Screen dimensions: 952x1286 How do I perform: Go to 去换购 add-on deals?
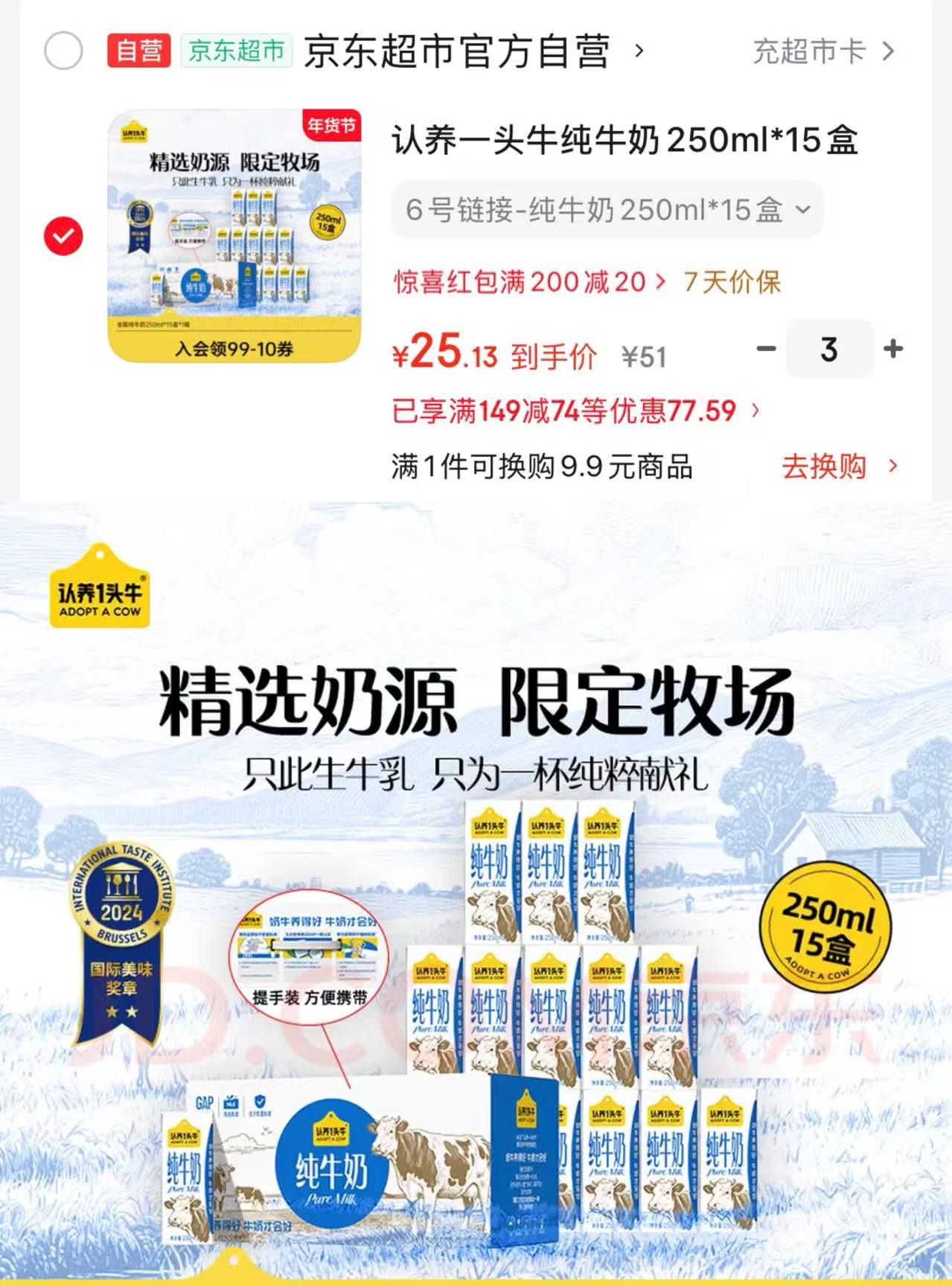click(x=839, y=467)
